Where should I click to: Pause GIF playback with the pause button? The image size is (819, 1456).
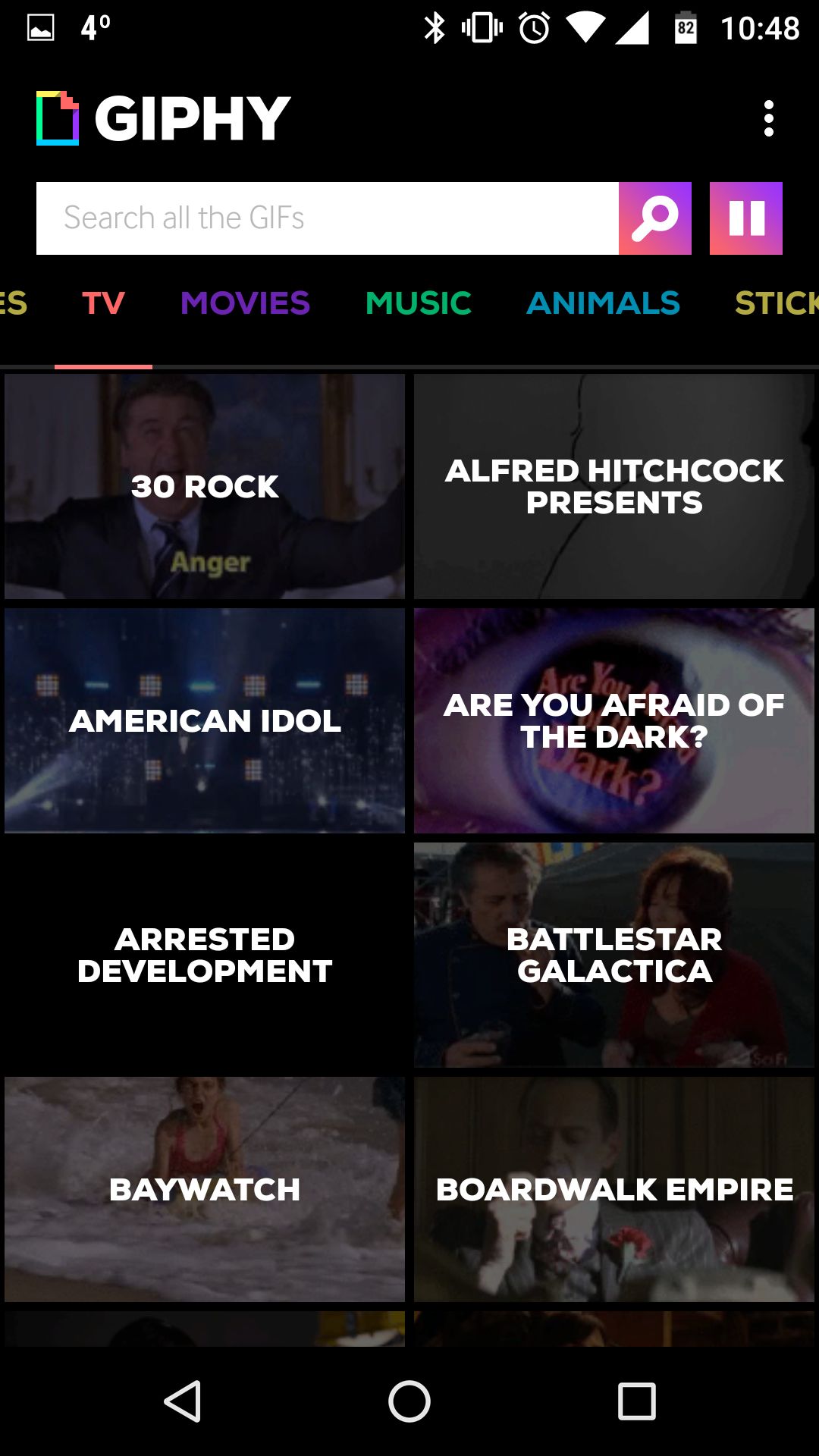(x=746, y=218)
